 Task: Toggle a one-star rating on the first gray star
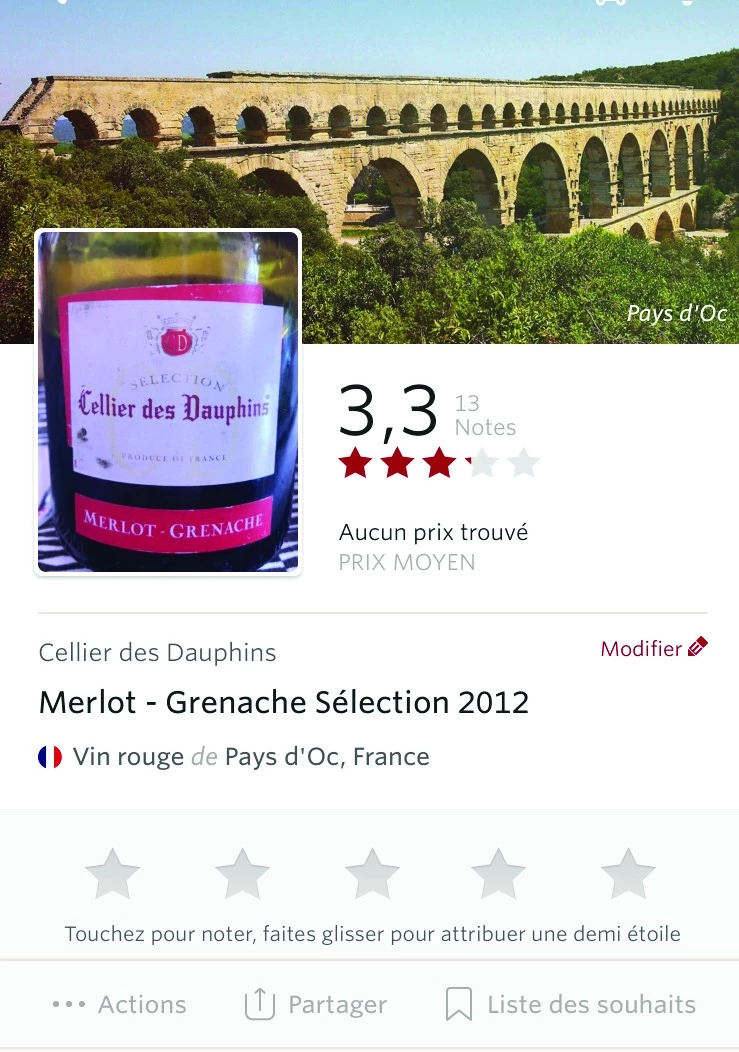[112, 873]
